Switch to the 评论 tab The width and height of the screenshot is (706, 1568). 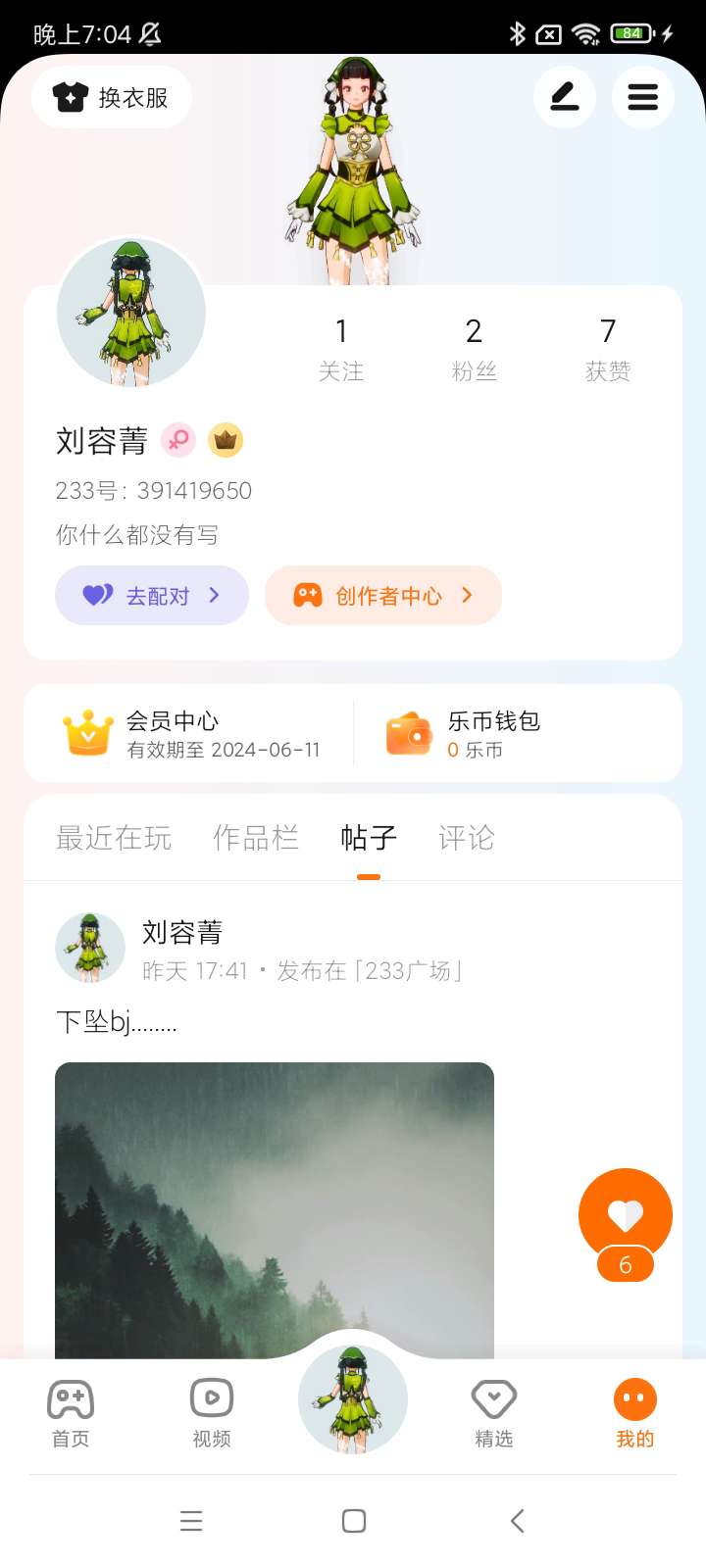[467, 838]
